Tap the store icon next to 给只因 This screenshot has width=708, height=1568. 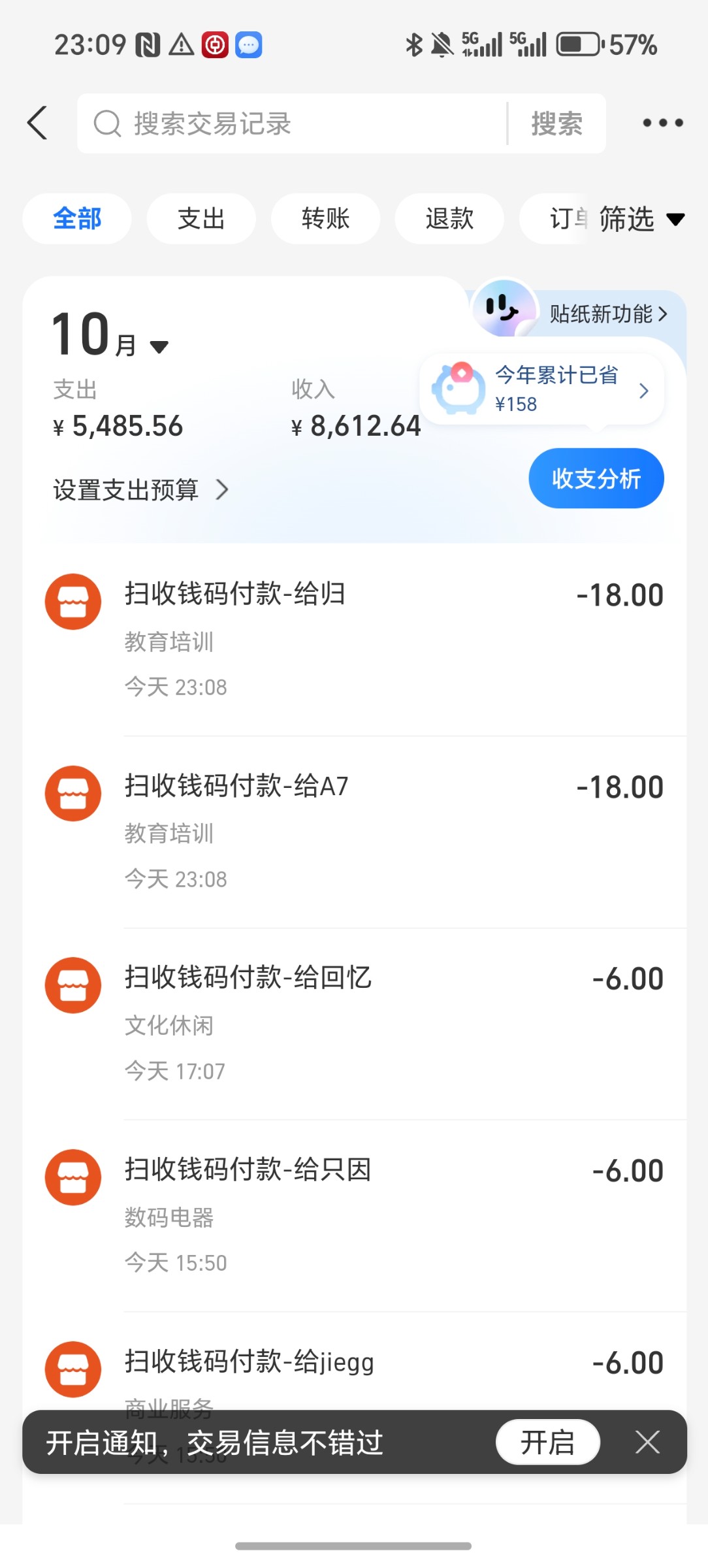(72, 1177)
